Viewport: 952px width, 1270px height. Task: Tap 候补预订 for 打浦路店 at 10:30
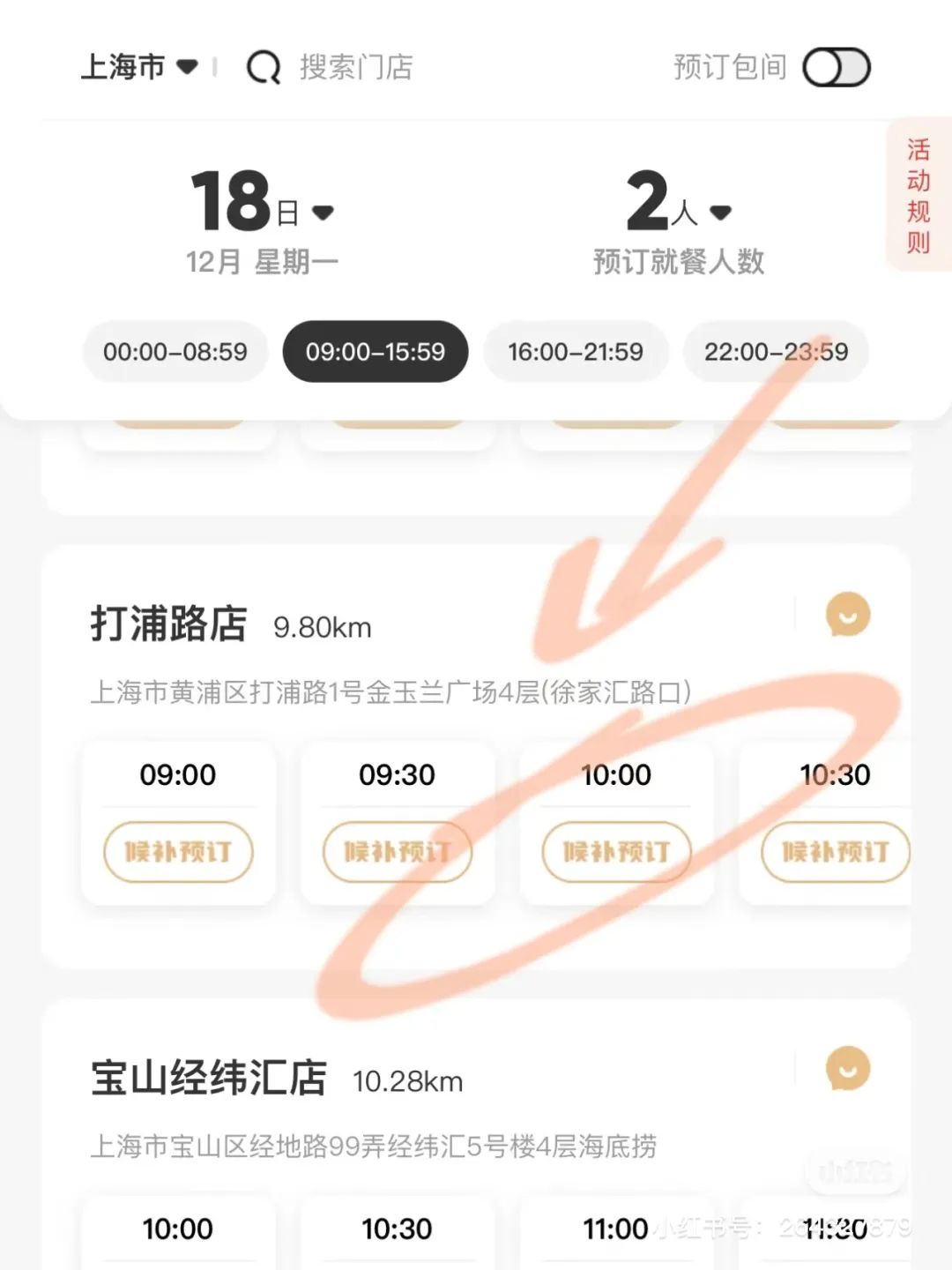(x=834, y=852)
